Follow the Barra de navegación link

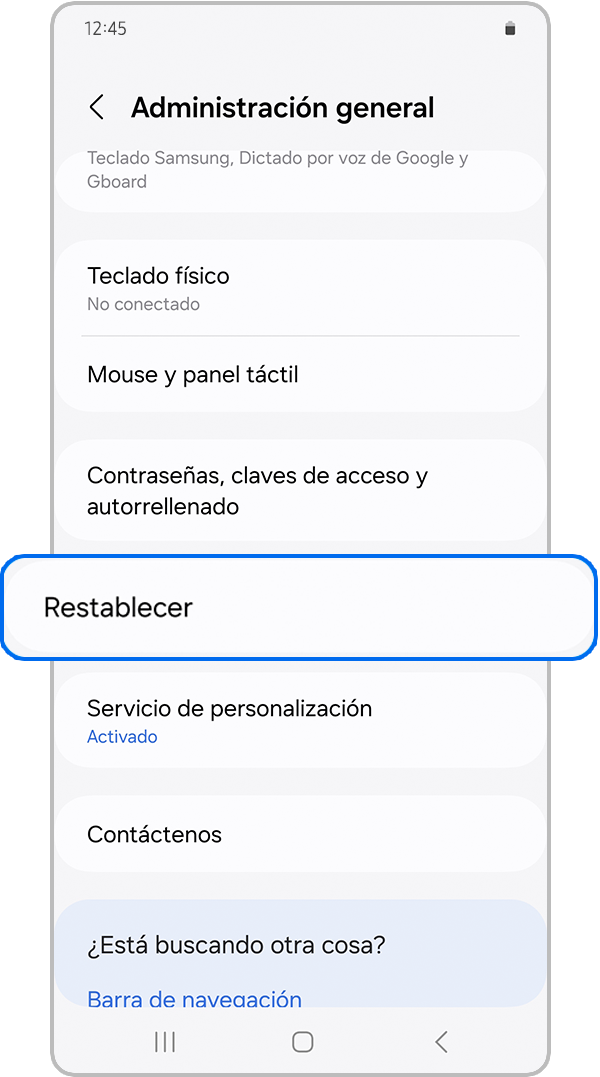click(194, 998)
